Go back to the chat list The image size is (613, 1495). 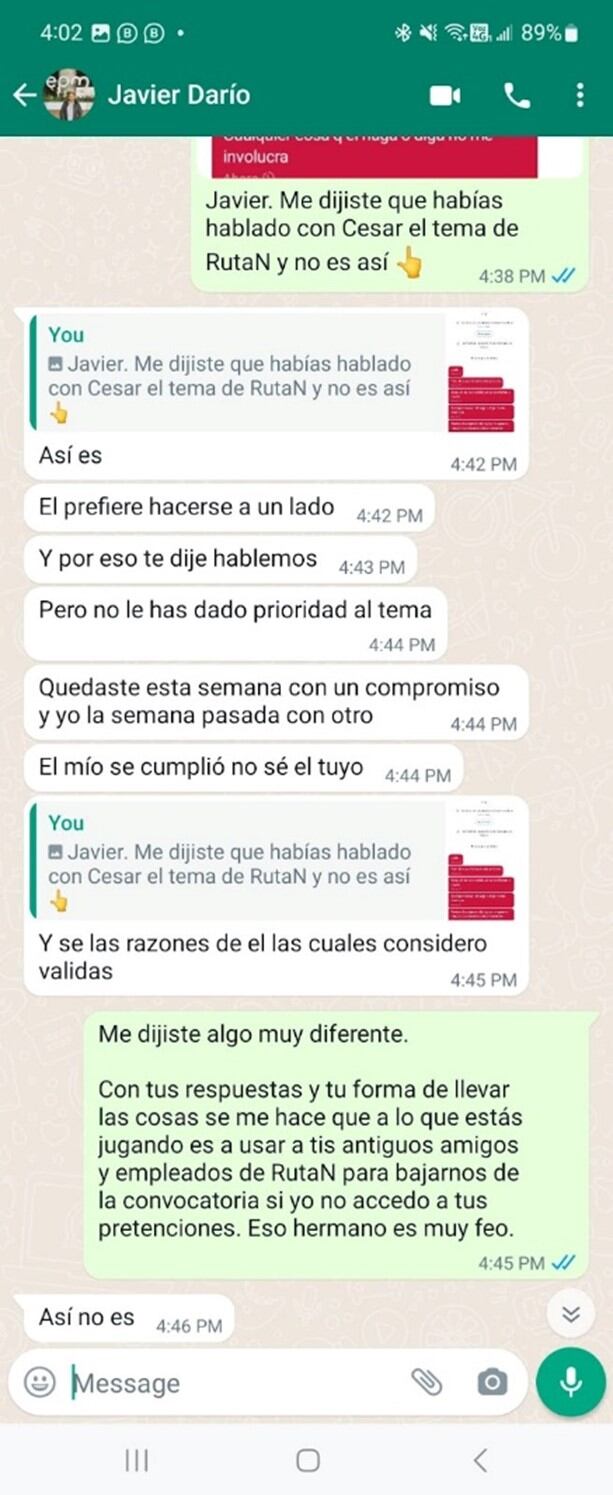click(24, 95)
